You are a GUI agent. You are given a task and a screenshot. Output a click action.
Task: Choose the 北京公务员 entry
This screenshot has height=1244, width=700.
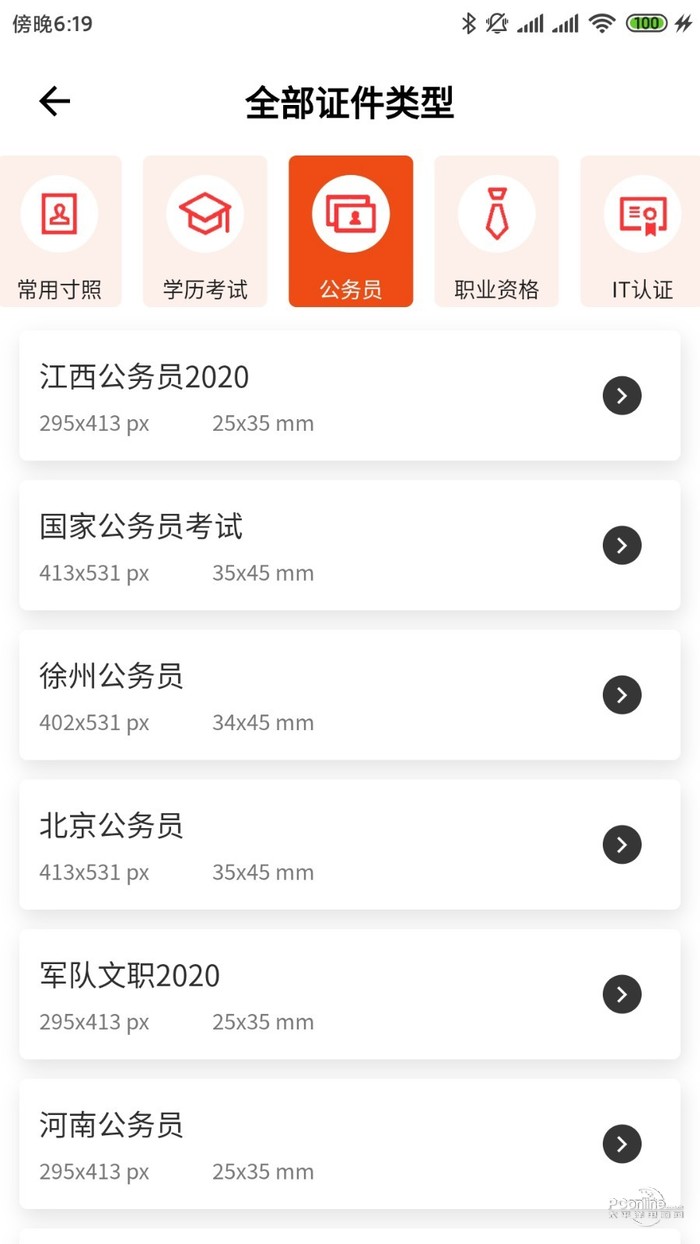click(349, 845)
